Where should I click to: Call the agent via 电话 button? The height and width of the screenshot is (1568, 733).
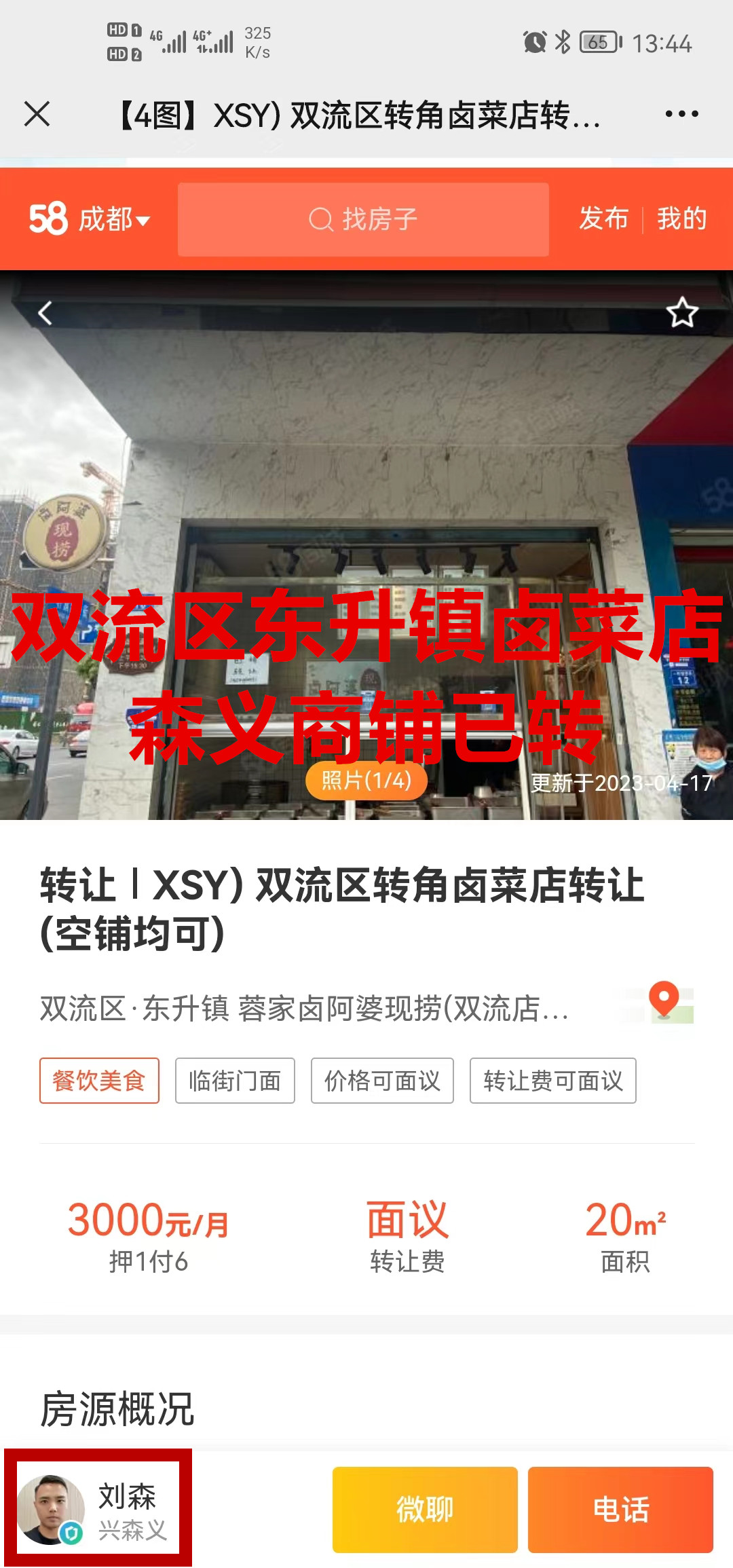[620, 1509]
